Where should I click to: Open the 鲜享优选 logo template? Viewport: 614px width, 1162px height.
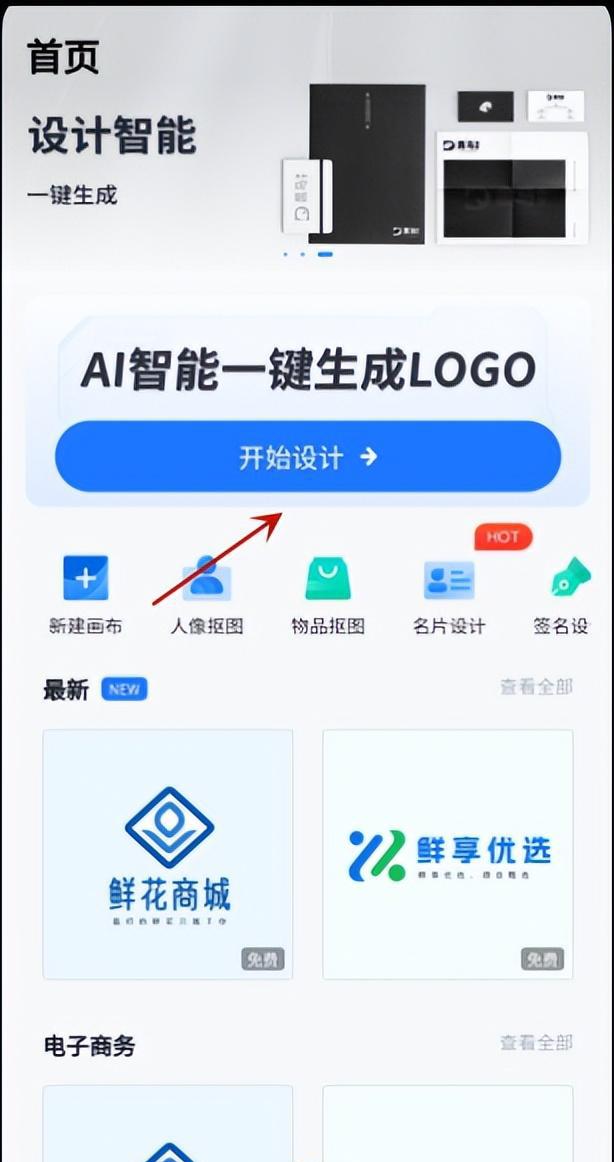(x=447, y=853)
